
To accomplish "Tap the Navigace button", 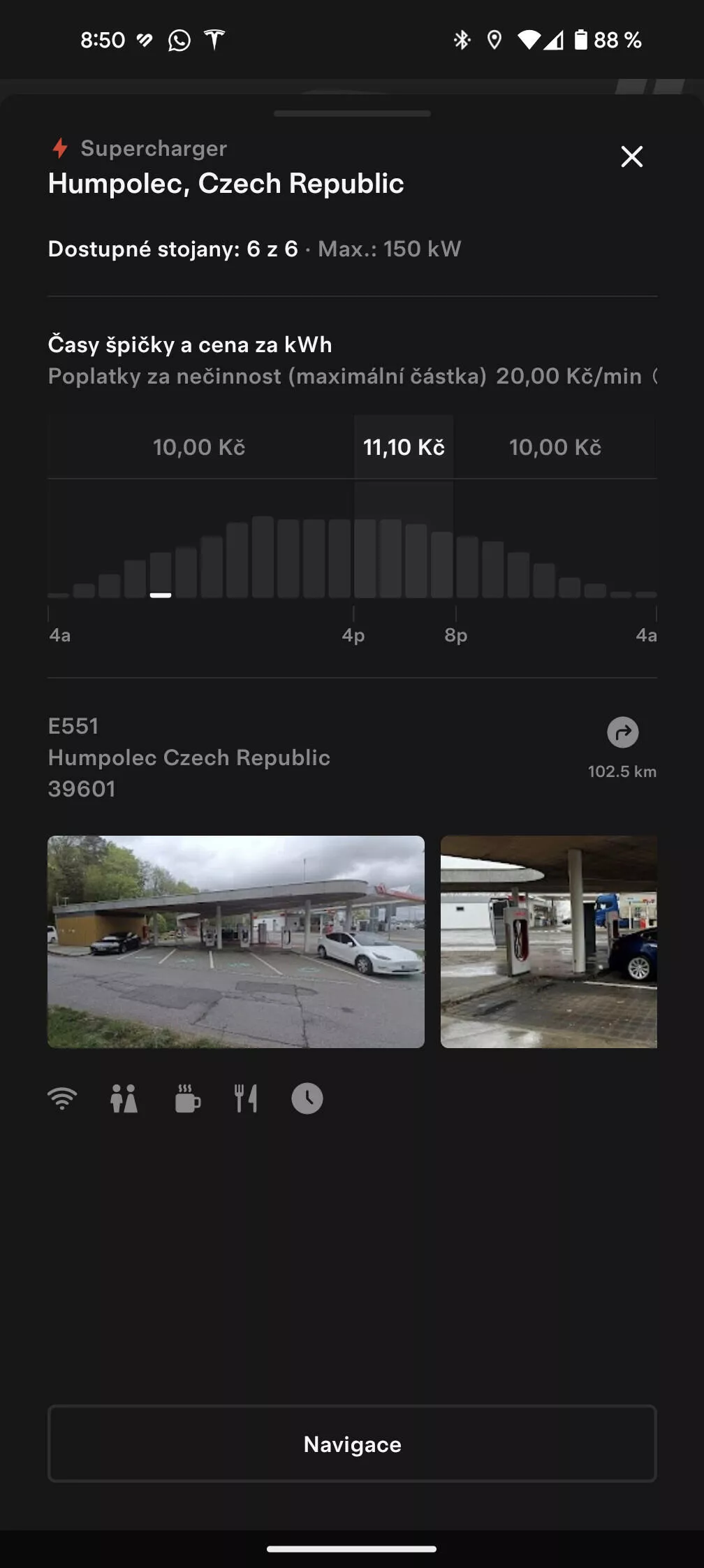I will (x=352, y=1444).
